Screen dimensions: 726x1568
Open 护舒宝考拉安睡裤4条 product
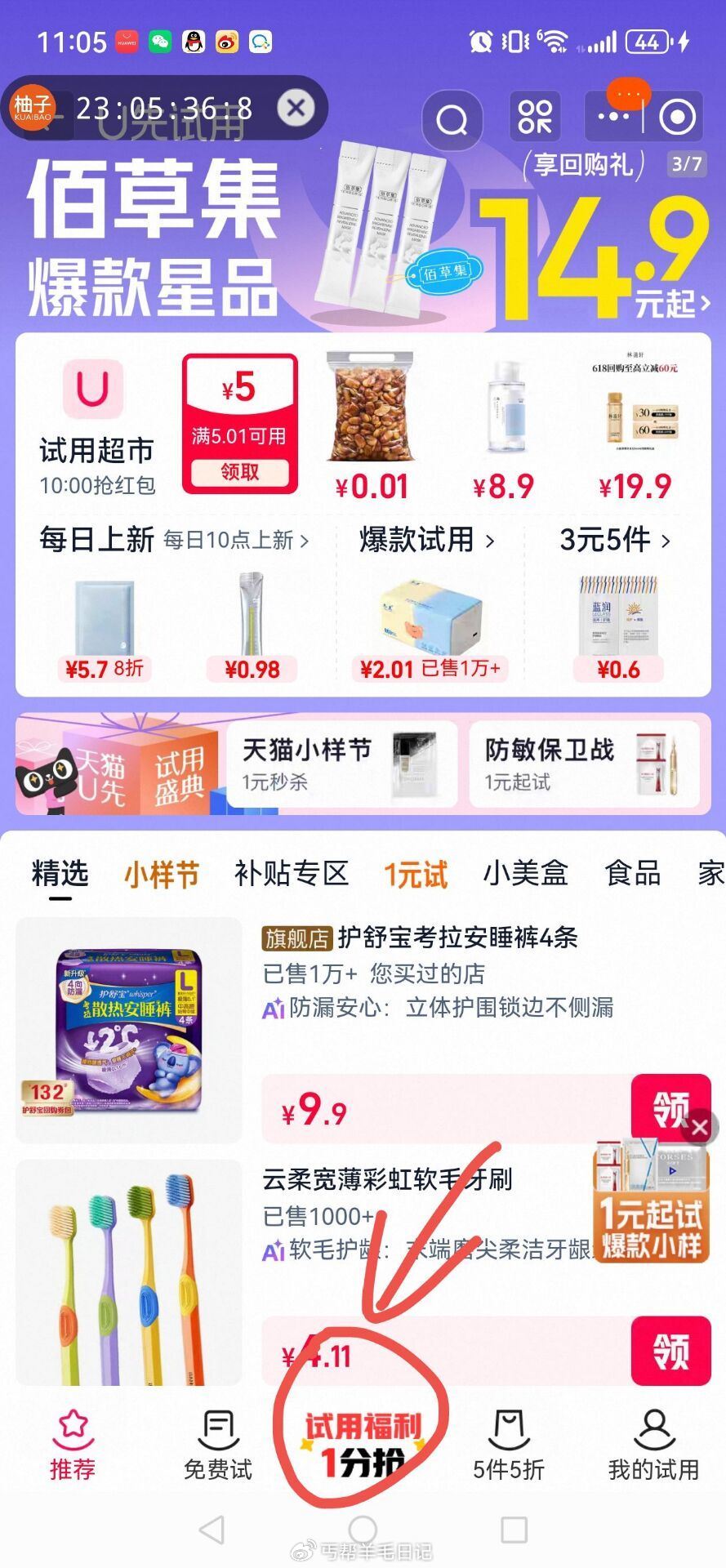click(x=457, y=938)
